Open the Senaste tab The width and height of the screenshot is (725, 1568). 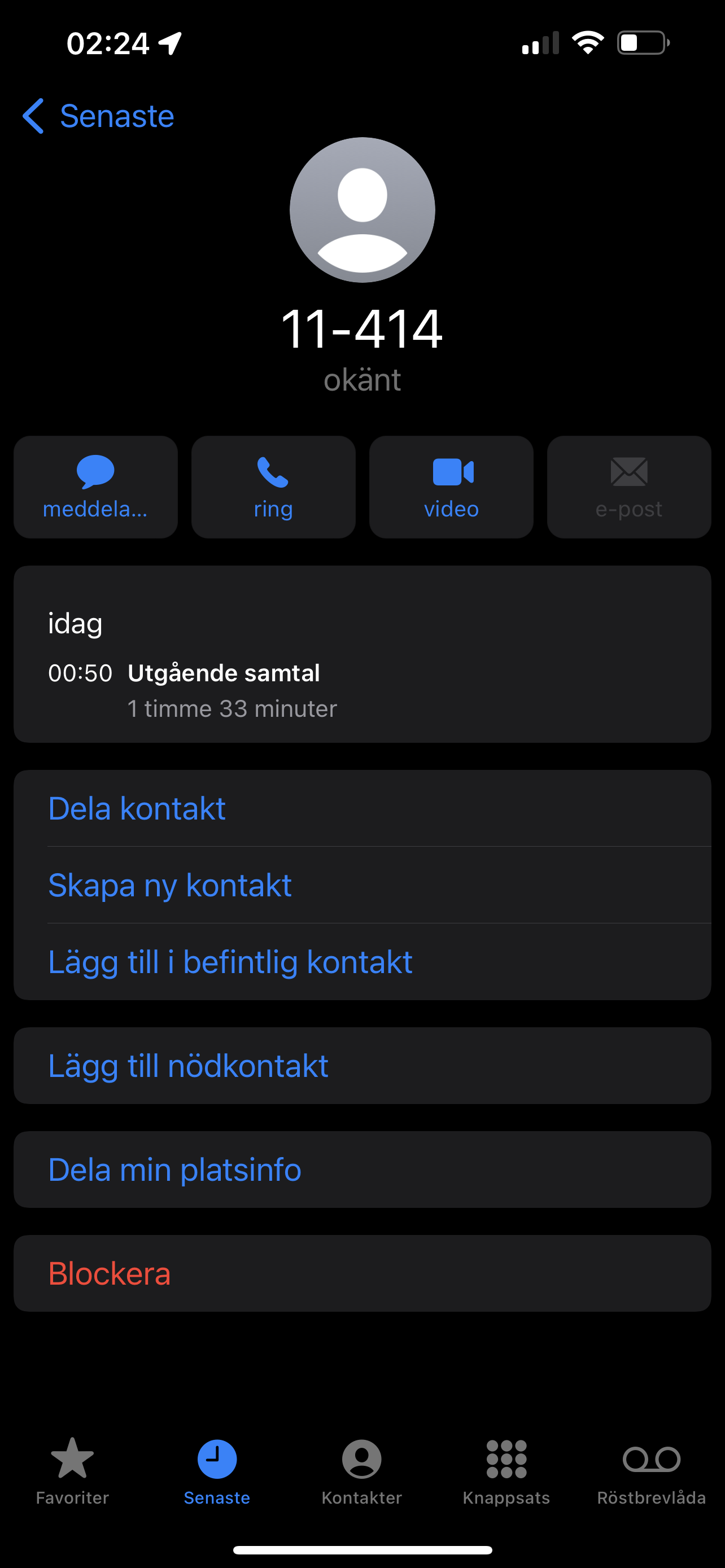pyautogui.click(x=217, y=1471)
